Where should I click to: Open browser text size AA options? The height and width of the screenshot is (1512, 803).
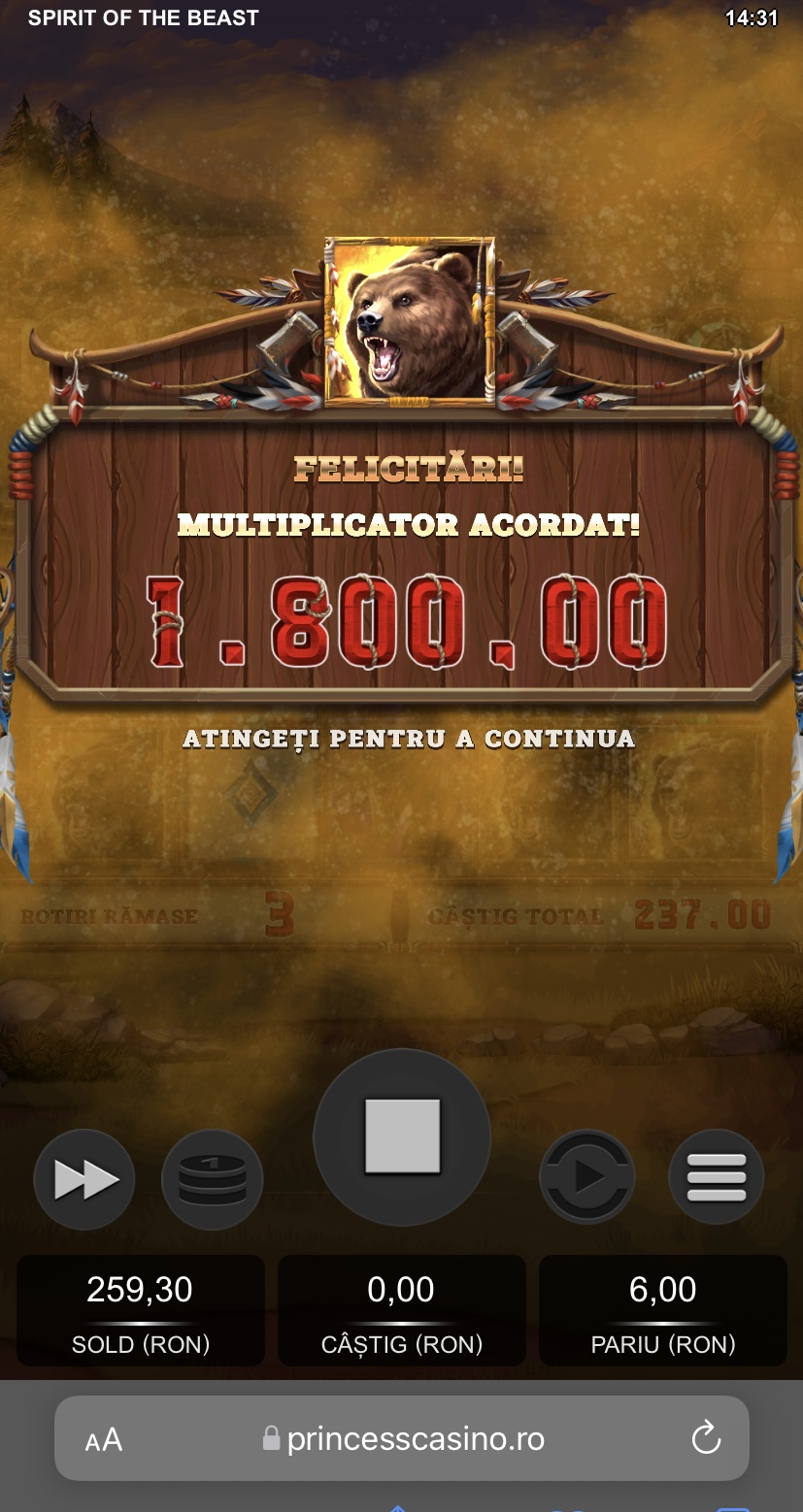pos(104,1439)
